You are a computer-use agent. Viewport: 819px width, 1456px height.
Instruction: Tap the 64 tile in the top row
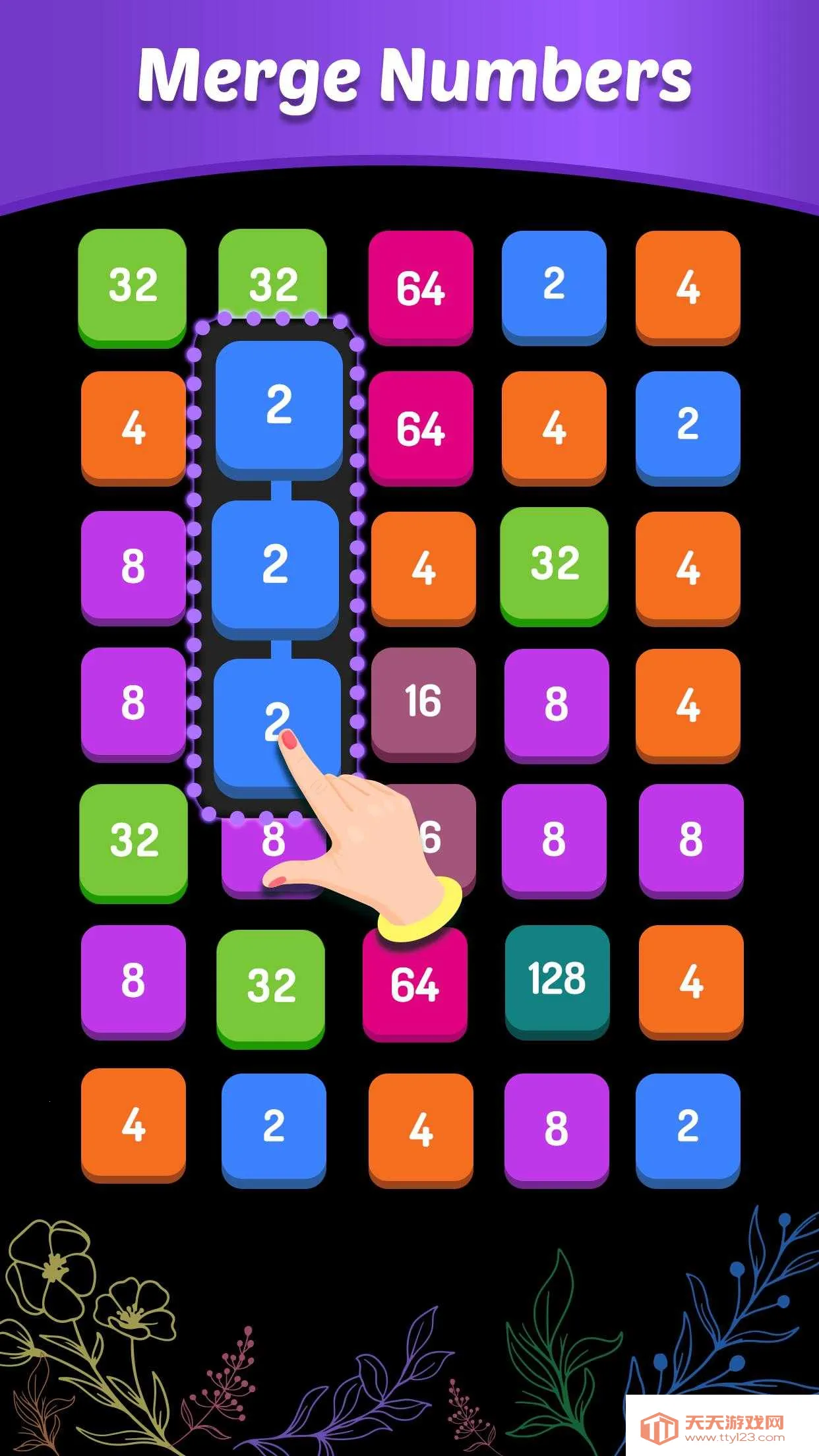pyautogui.click(x=422, y=287)
